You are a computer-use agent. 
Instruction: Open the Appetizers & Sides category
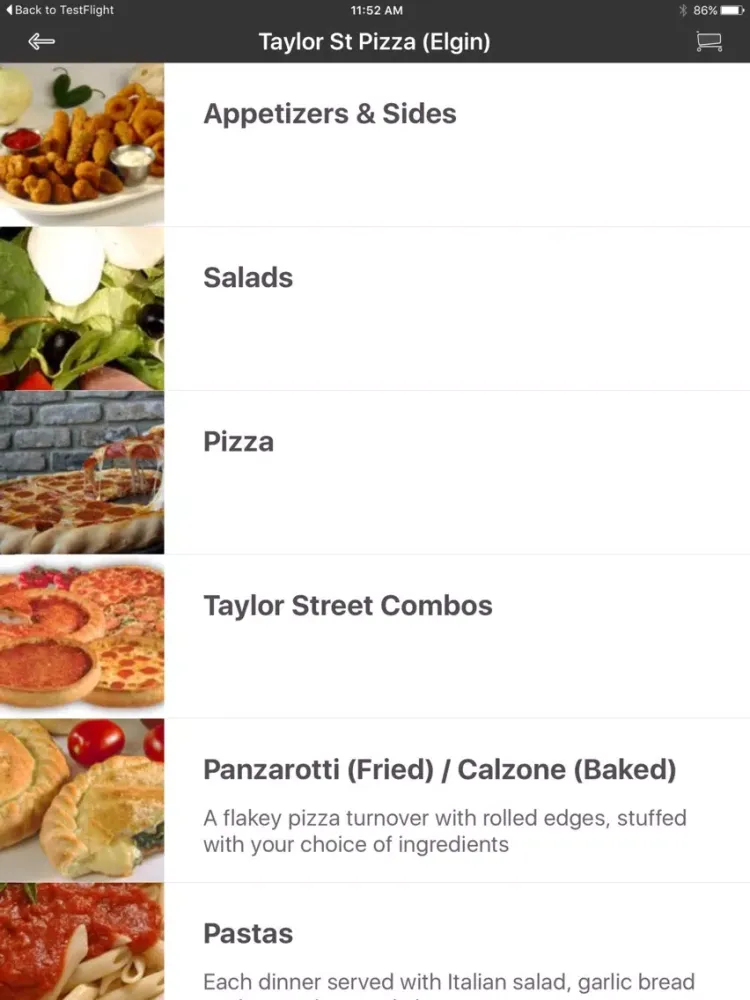[x=330, y=113]
